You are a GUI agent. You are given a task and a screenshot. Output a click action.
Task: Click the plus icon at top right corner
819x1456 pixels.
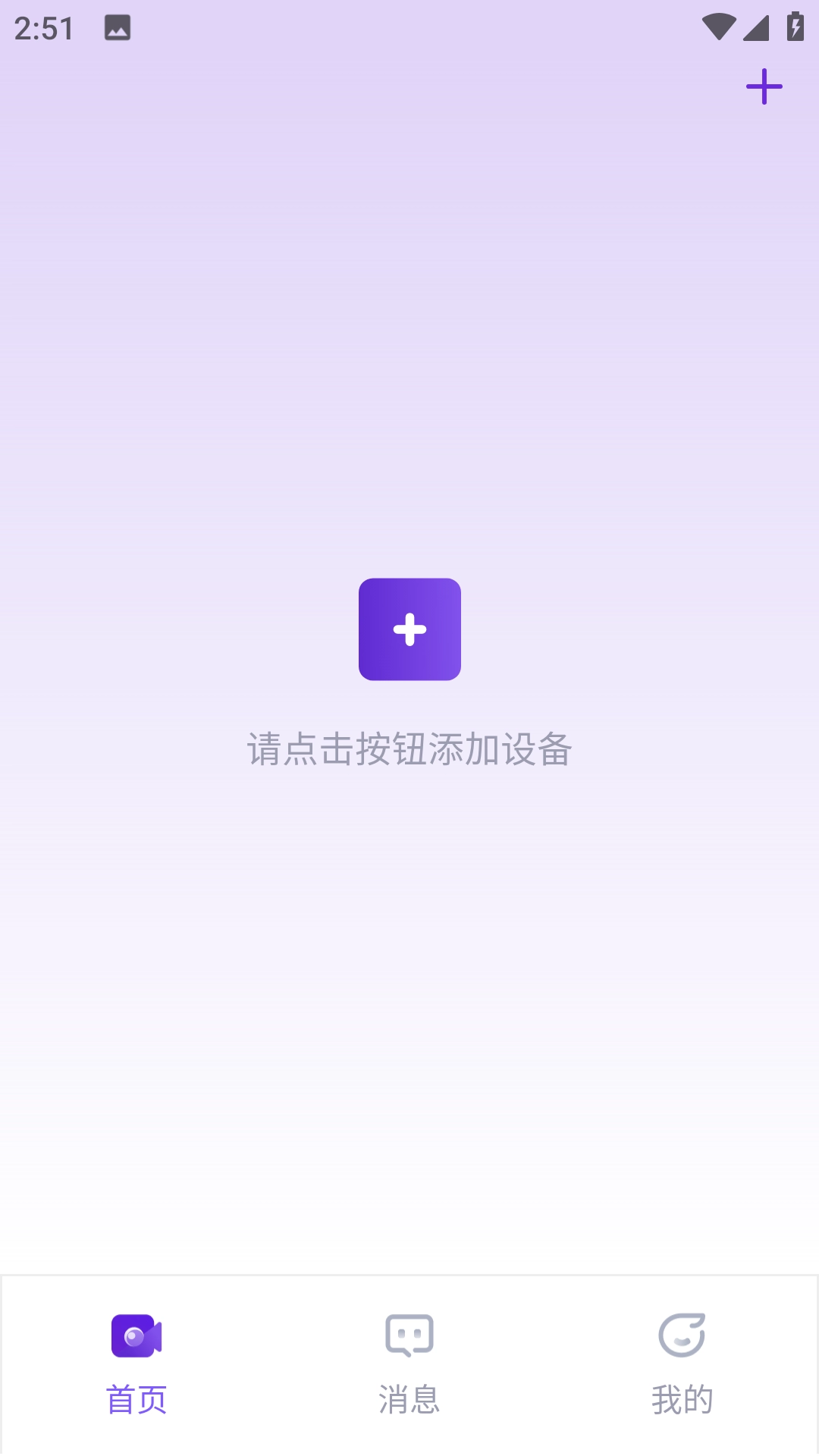[764, 86]
